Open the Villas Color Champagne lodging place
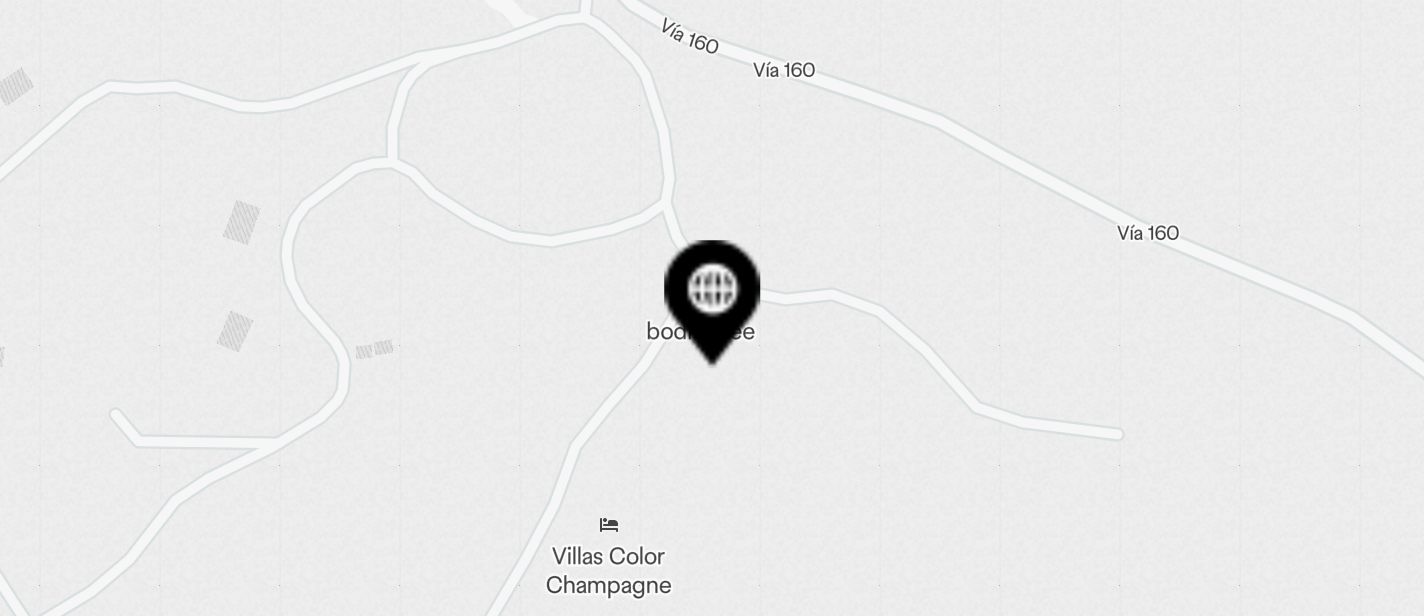Screen dimensions: 1424x616 609,557
